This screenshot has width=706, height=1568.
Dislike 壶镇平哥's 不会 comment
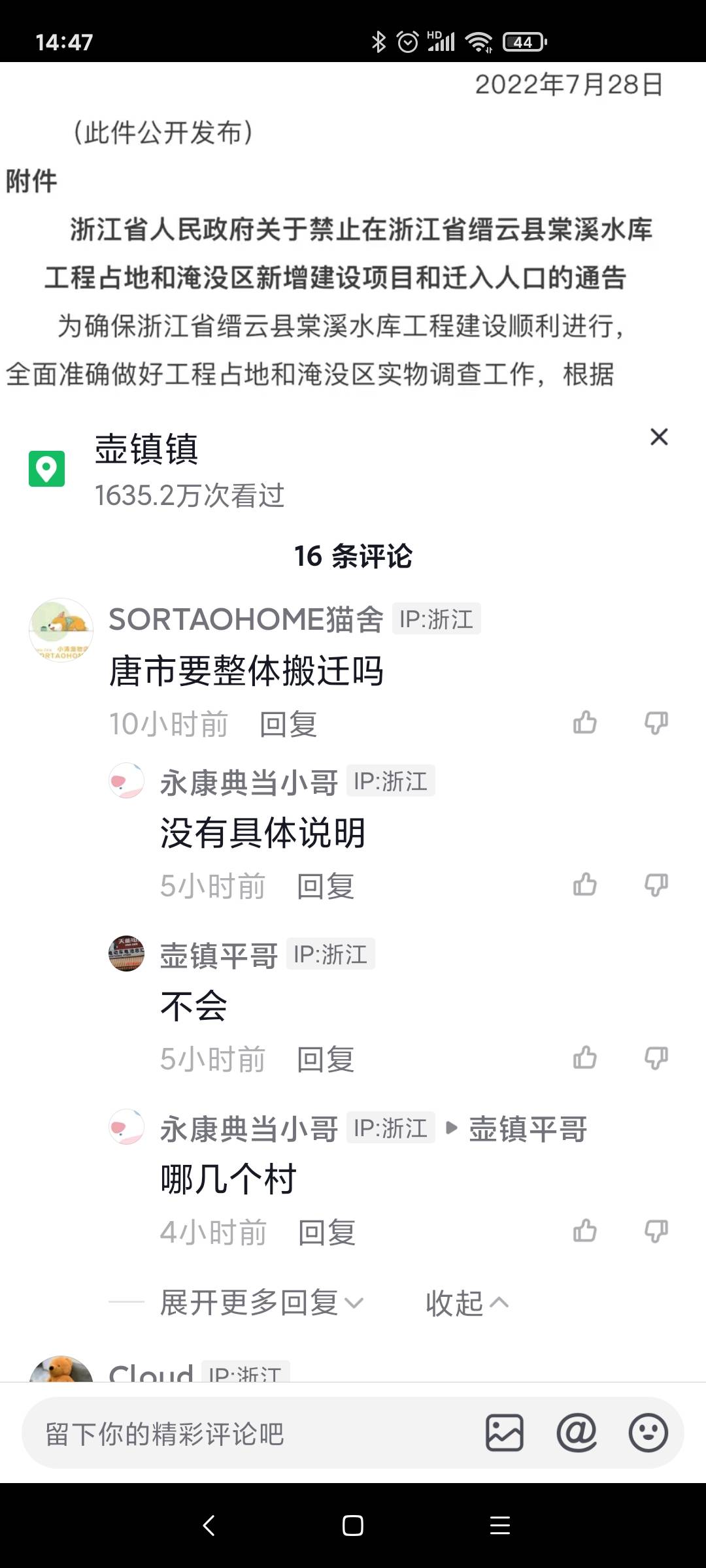(656, 1058)
